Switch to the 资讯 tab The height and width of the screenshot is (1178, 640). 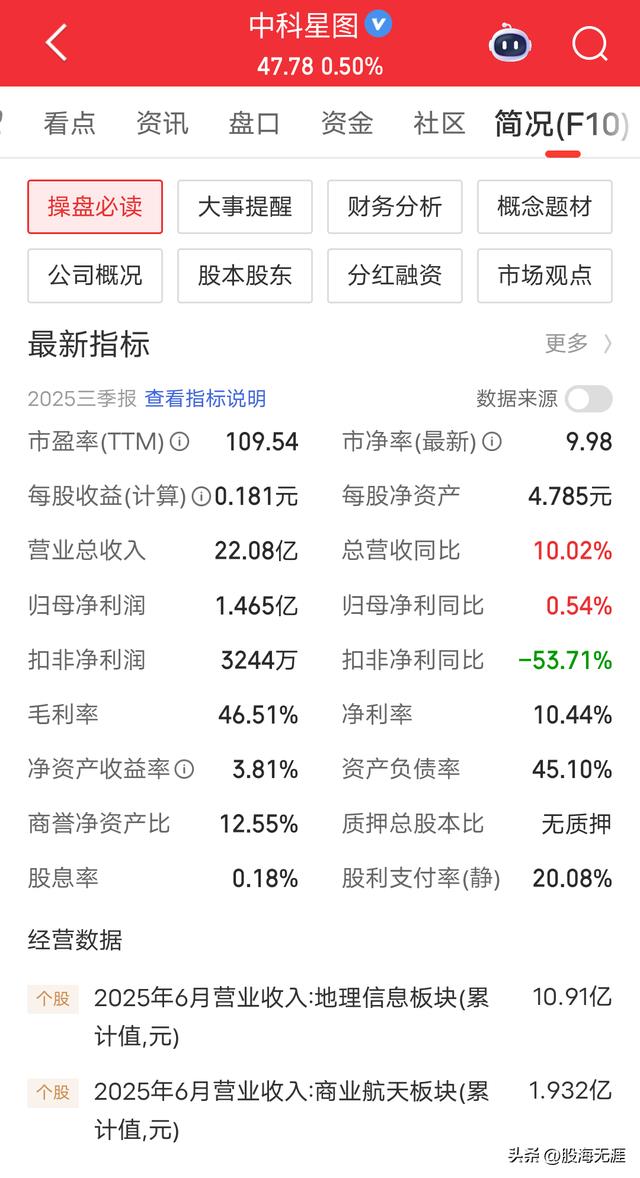(162, 123)
